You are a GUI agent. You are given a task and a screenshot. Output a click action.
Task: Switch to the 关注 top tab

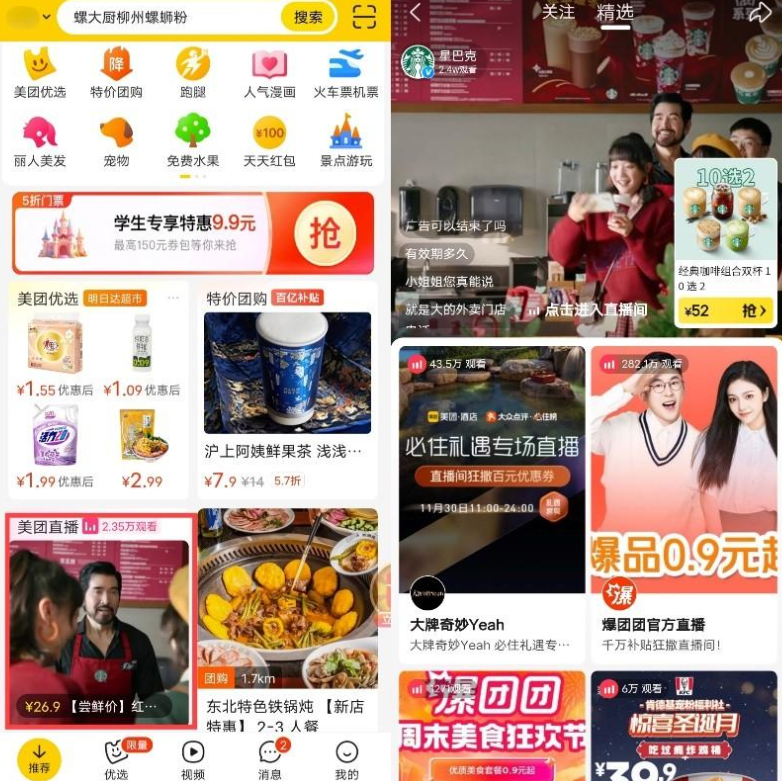pos(558,12)
